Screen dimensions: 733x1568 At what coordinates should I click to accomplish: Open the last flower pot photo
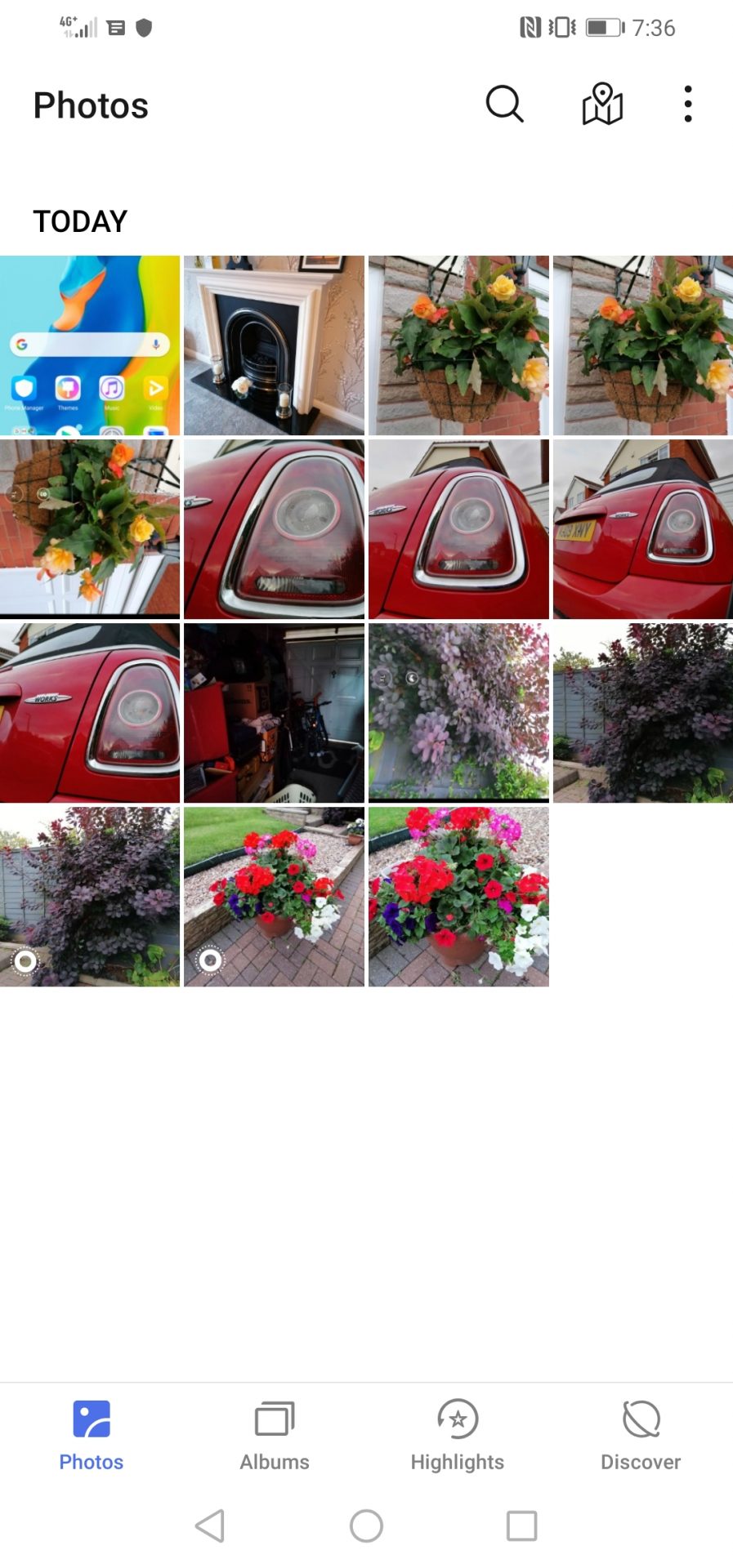pyautogui.click(x=458, y=897)
